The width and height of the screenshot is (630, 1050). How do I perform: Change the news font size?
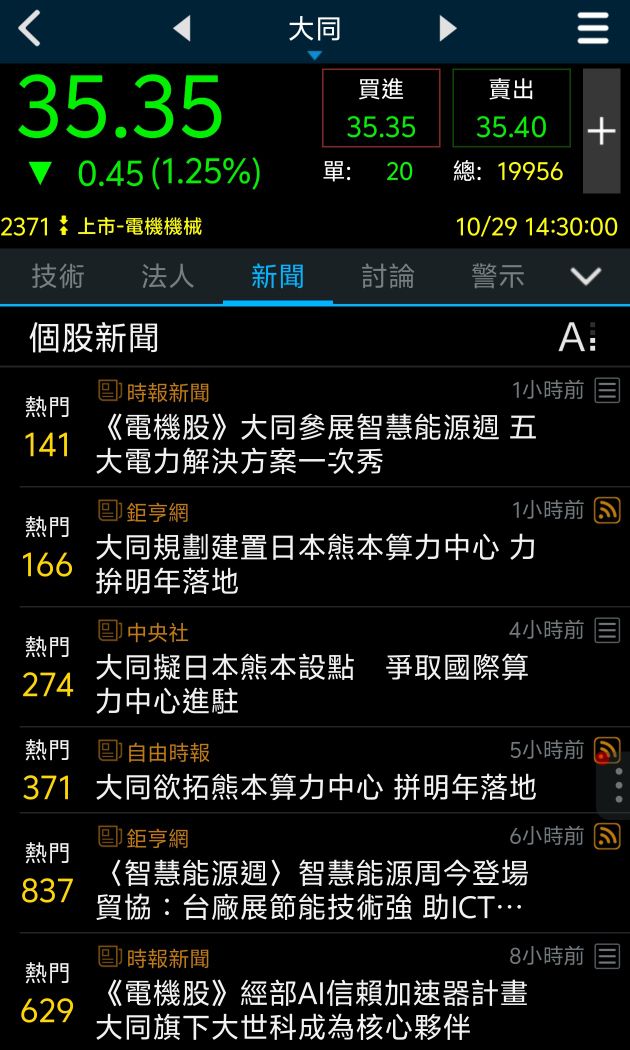click(x=576, y=338)
